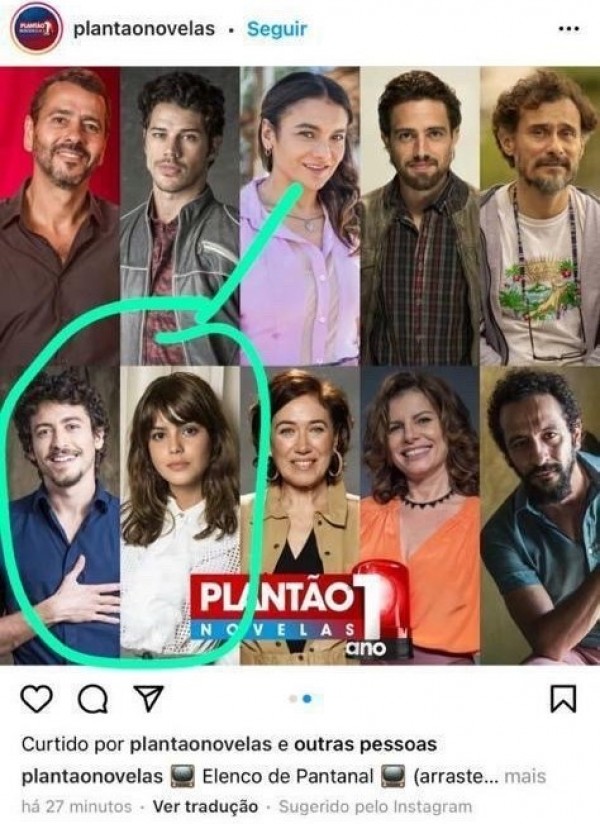Screen dimensions: 600x824
Task: Open the Pantanal cast post image
Action: pyautogui.click(x=300, y=365)
